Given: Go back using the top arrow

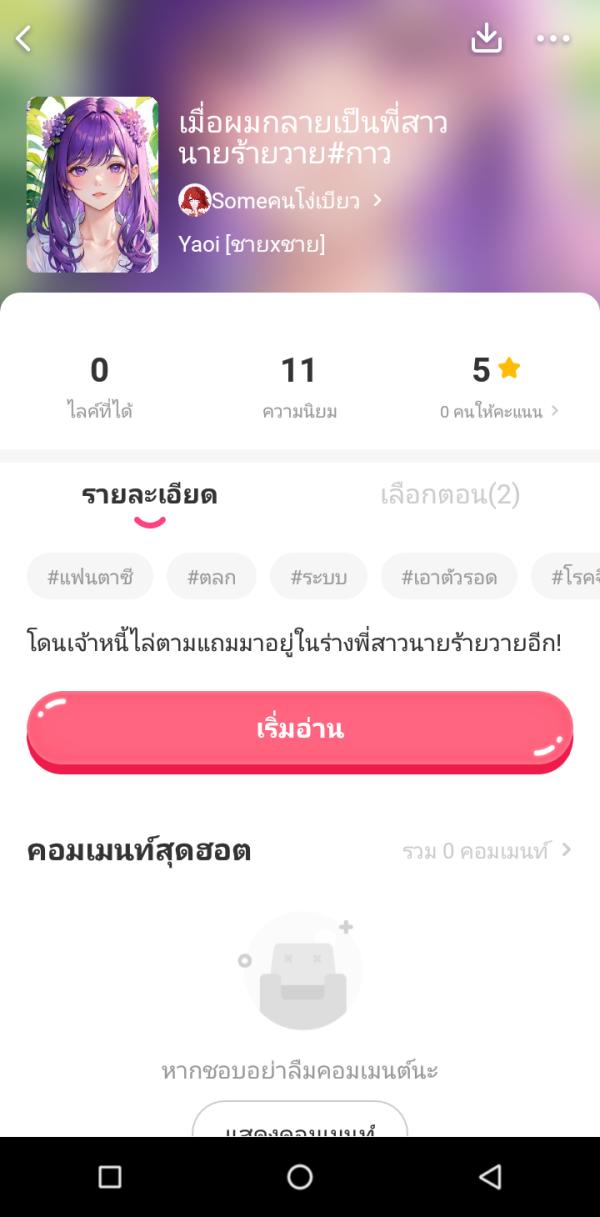Looking at the screenshot, I should coord(24,39).
